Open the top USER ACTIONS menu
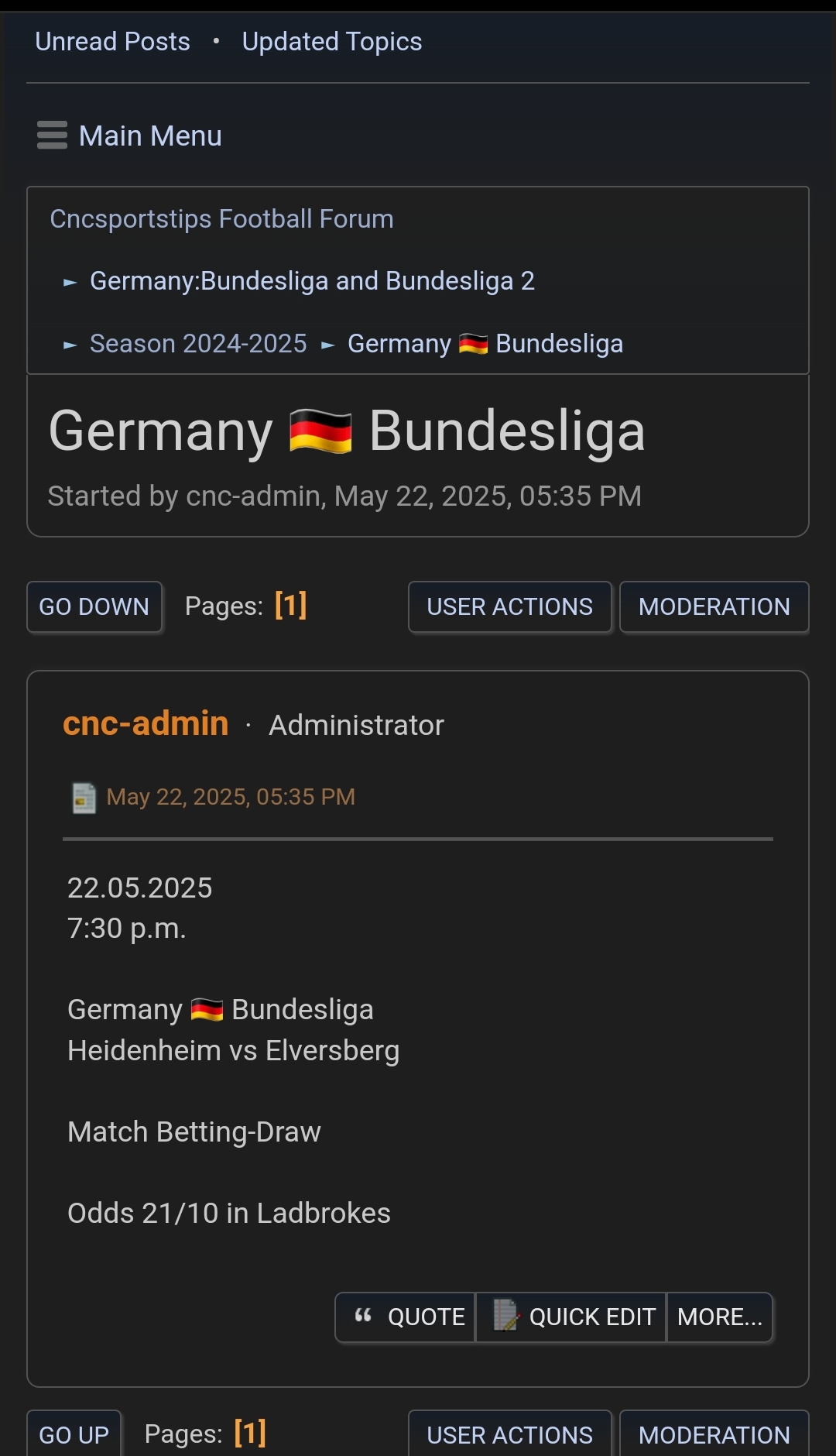Image resolution: width=836 pixels, height=1456 pixels. point(510,606)
